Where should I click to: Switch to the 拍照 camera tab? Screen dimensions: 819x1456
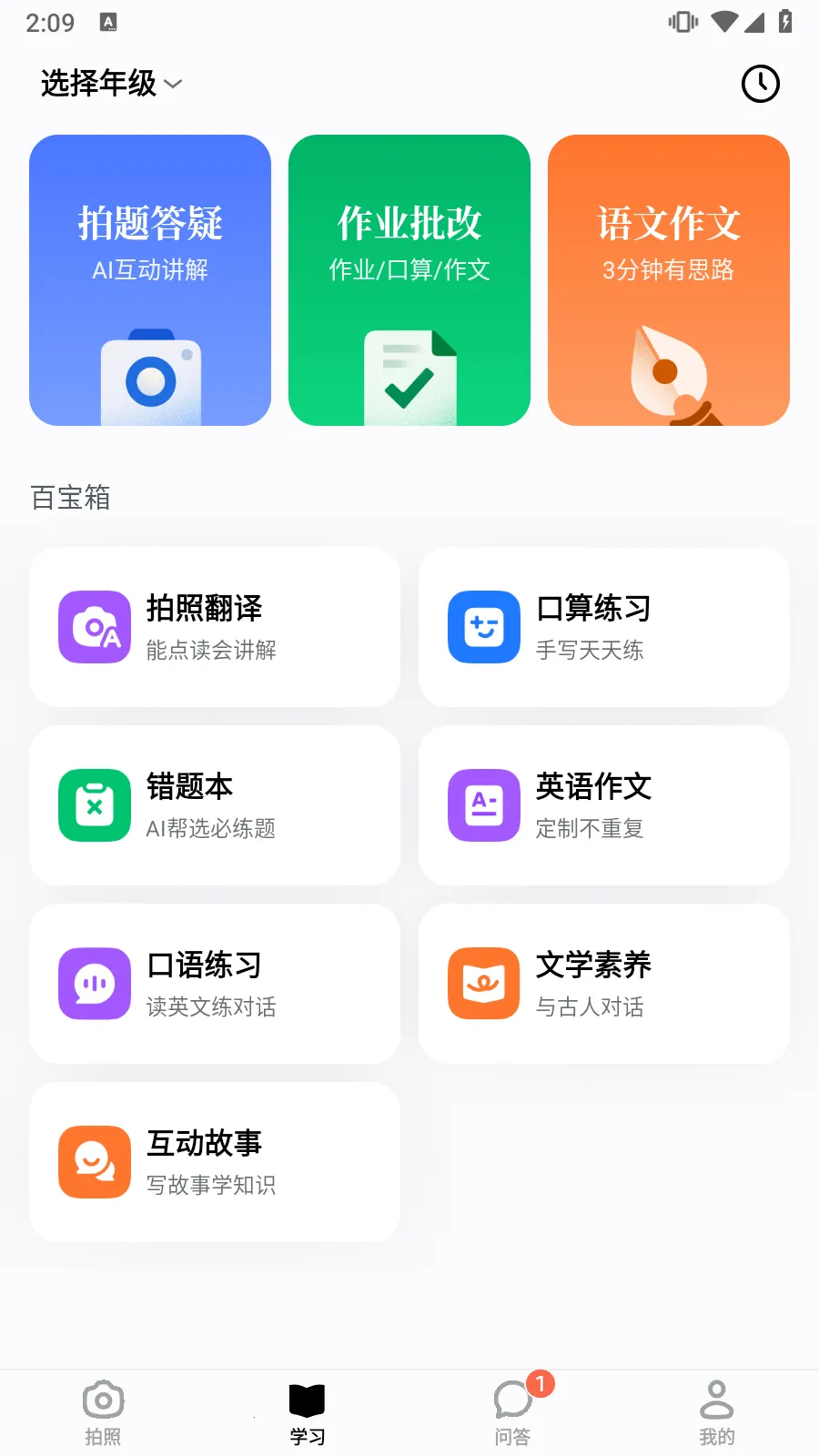coord(103,1410)
